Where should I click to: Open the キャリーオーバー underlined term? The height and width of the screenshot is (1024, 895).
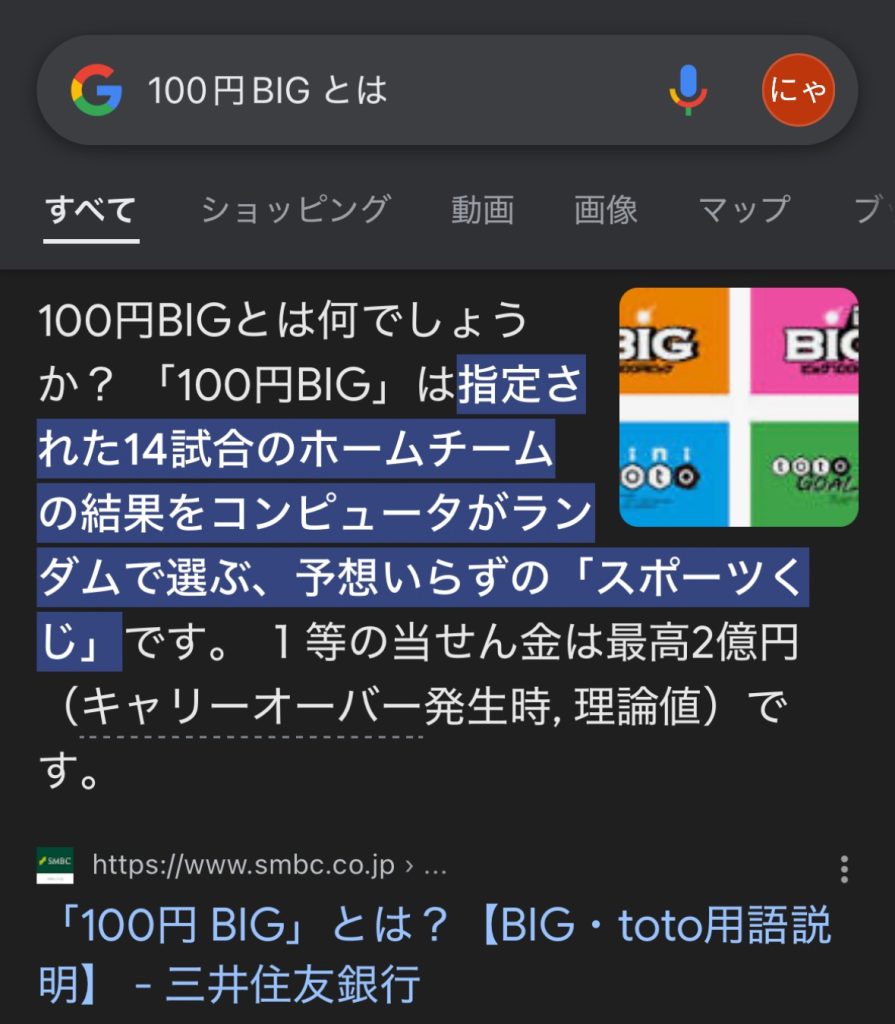(250, 709)
